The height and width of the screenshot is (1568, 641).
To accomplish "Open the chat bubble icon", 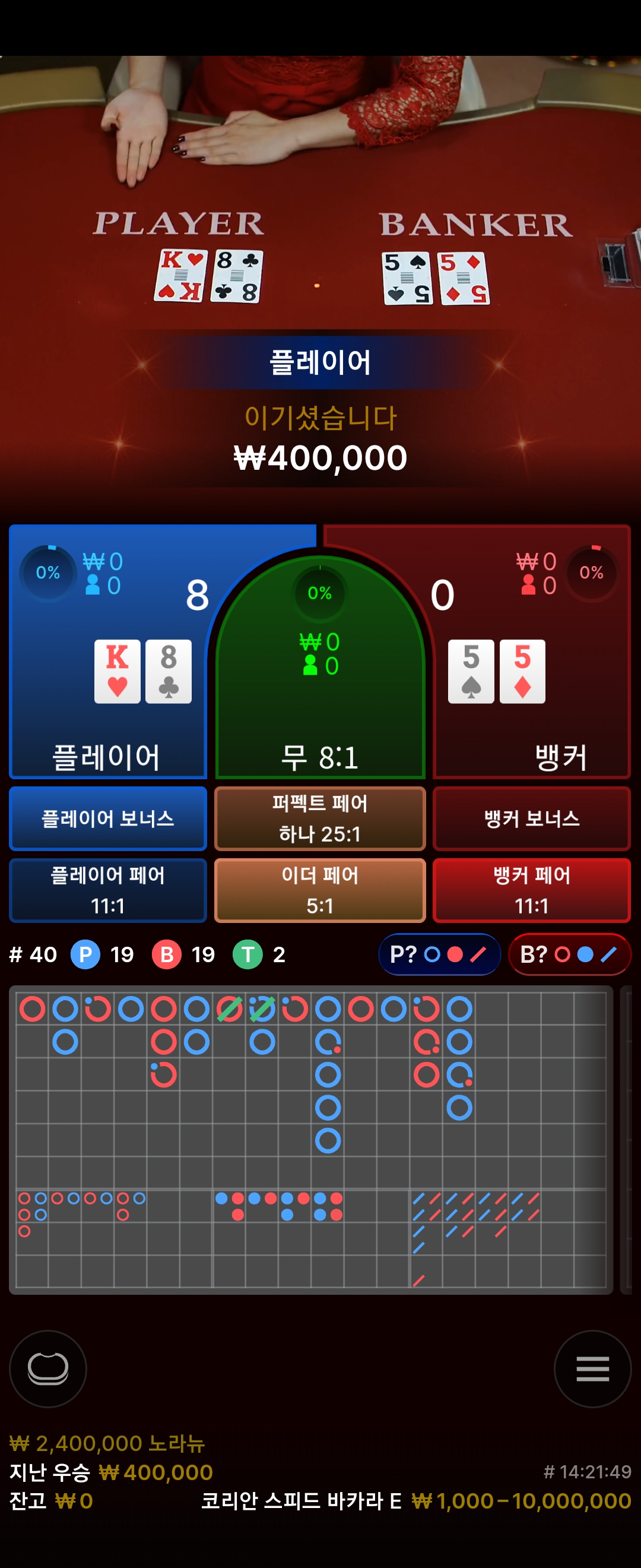I will click(x=48, y=1368).
